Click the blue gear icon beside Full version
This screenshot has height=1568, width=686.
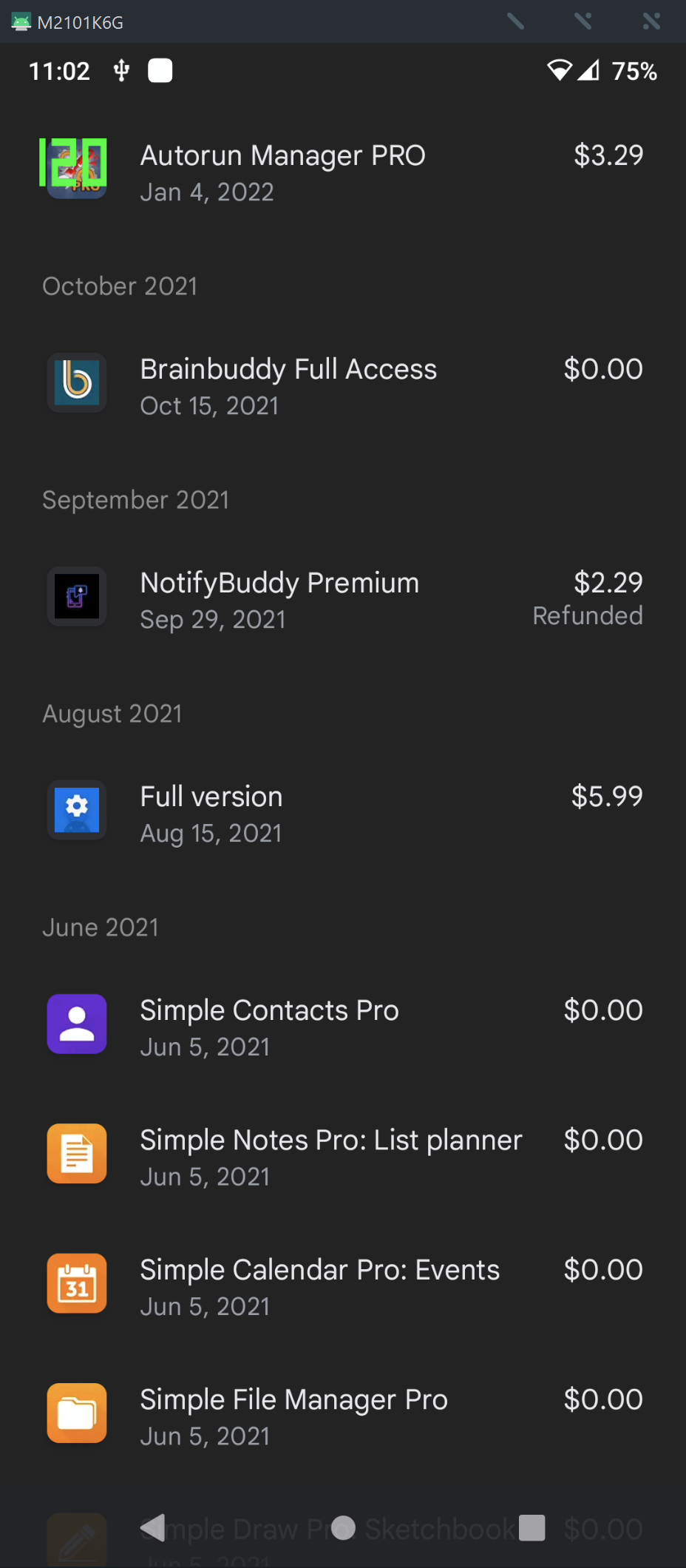point(76,810)
